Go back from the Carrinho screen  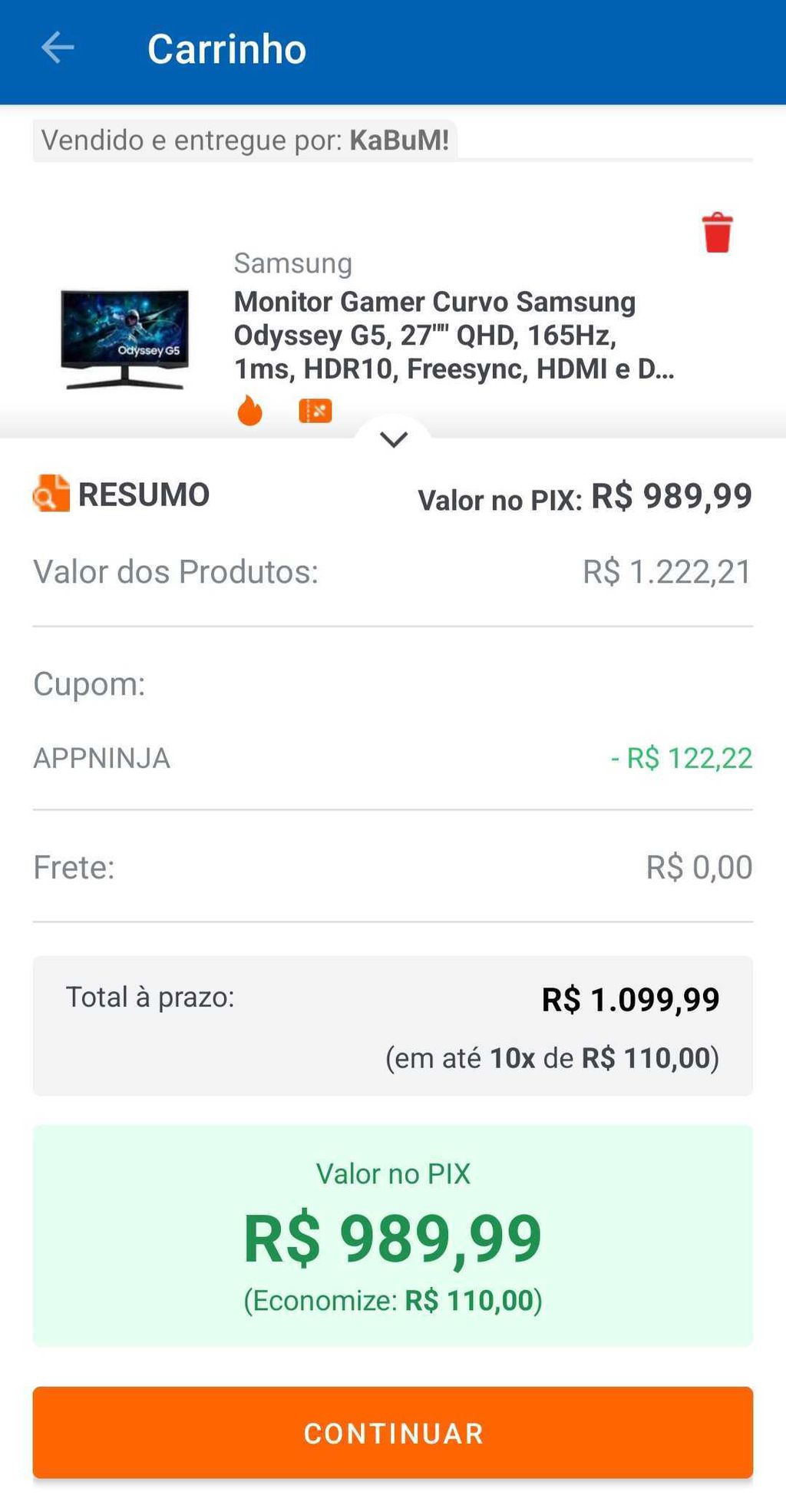(58, 48)
